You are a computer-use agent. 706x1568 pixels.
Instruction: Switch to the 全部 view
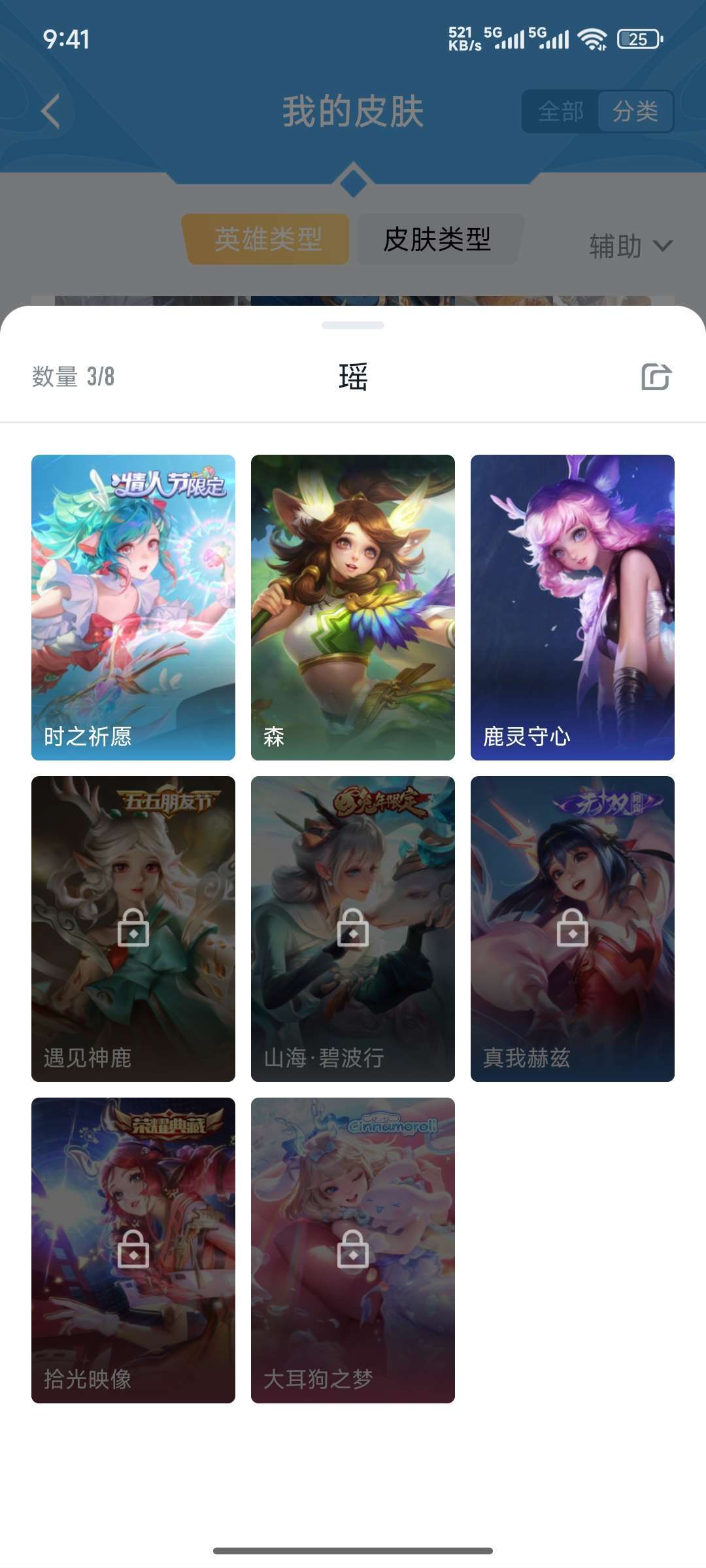(561, 112)
